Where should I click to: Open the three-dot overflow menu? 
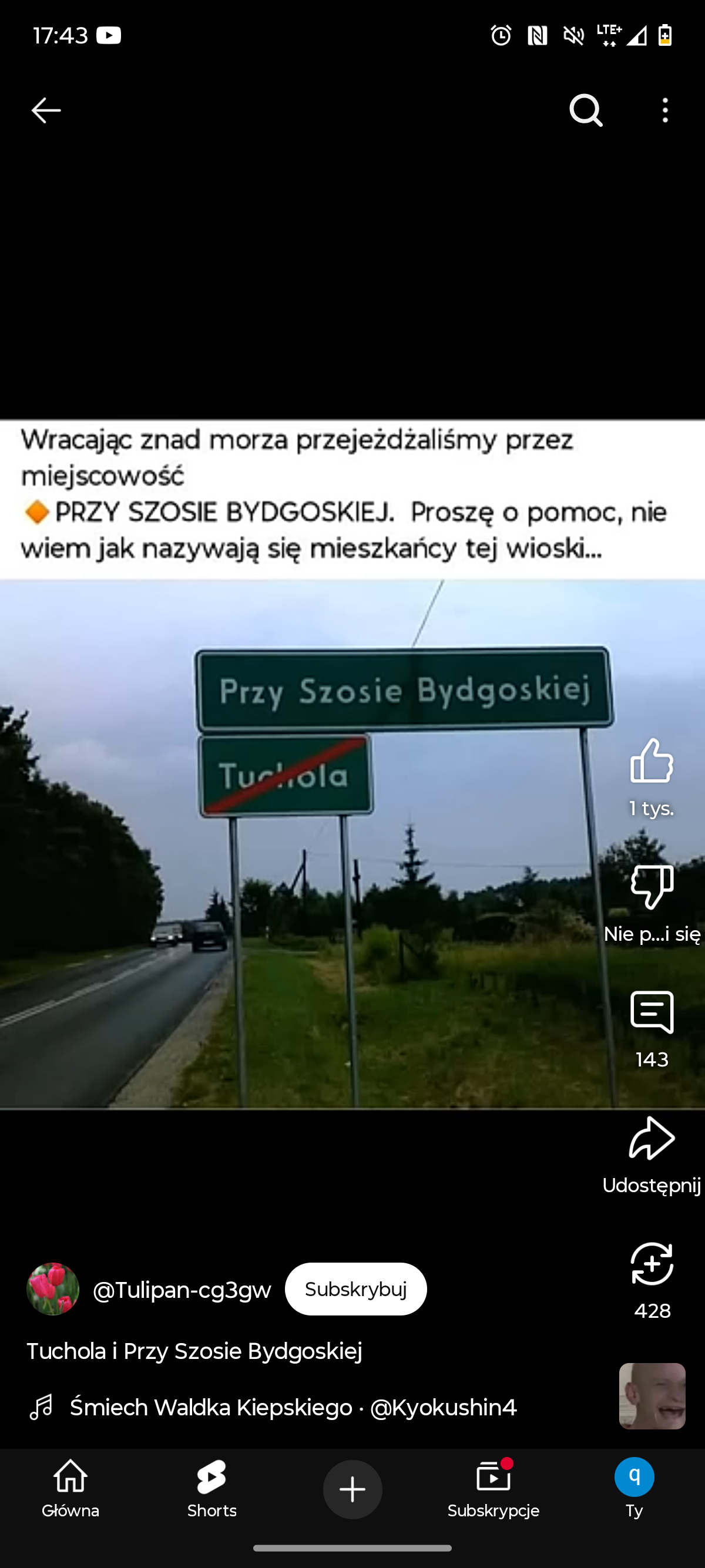point(665,110)
